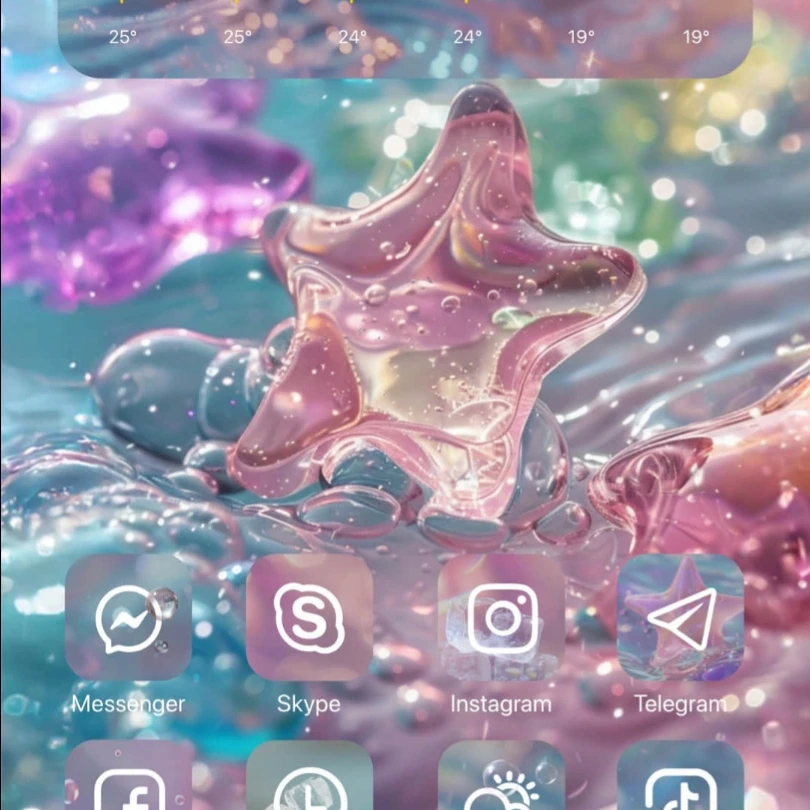The width and height of the screenshot is (810, 810).
Task: Launch the Telegram app
Action: pos(680,618)
